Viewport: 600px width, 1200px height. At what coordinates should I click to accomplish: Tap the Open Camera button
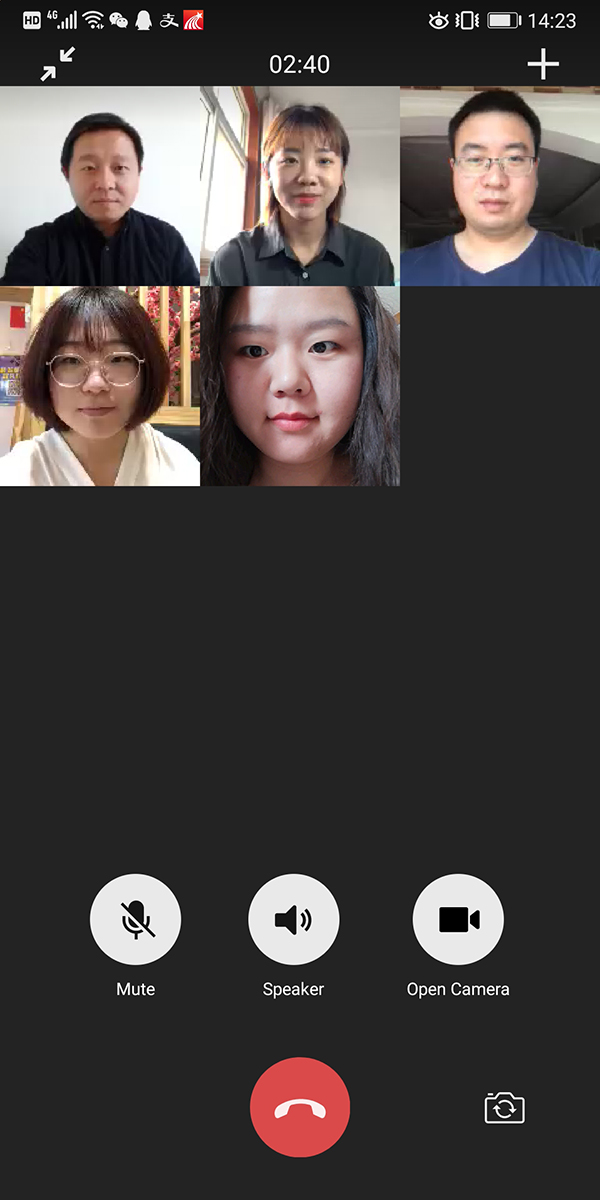458,919
